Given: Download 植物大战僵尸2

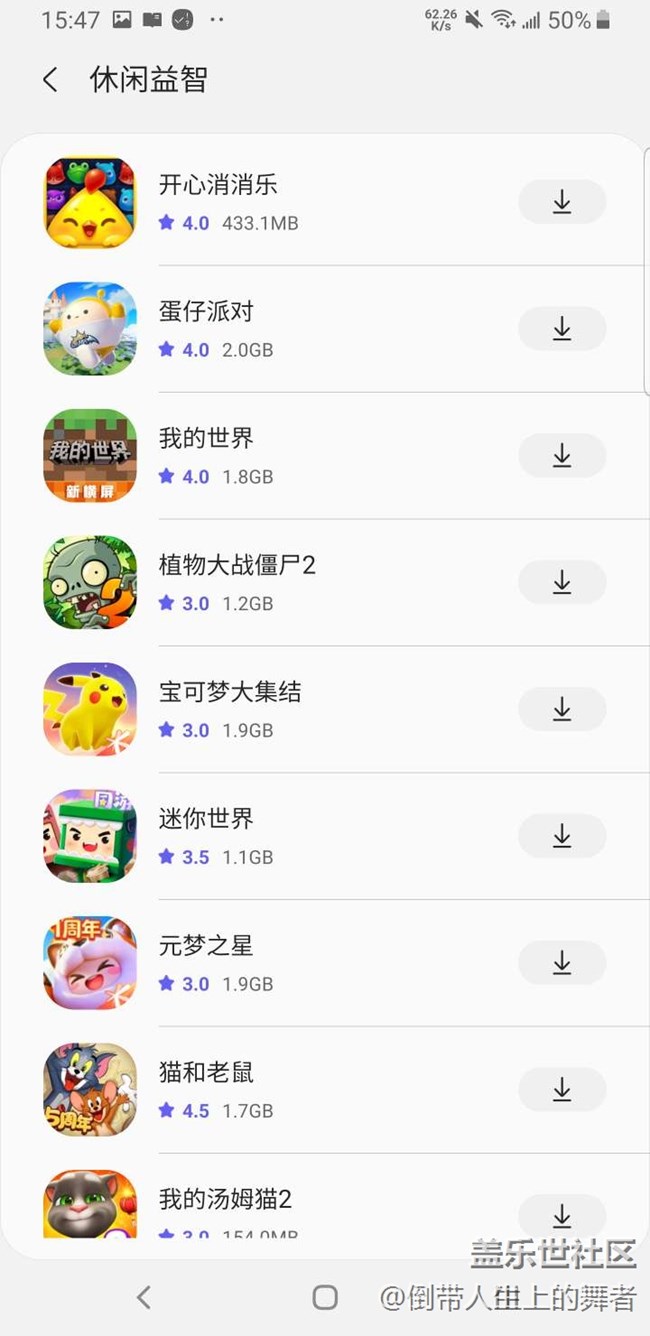Looking at the screenshot, I should coord(562,583).
